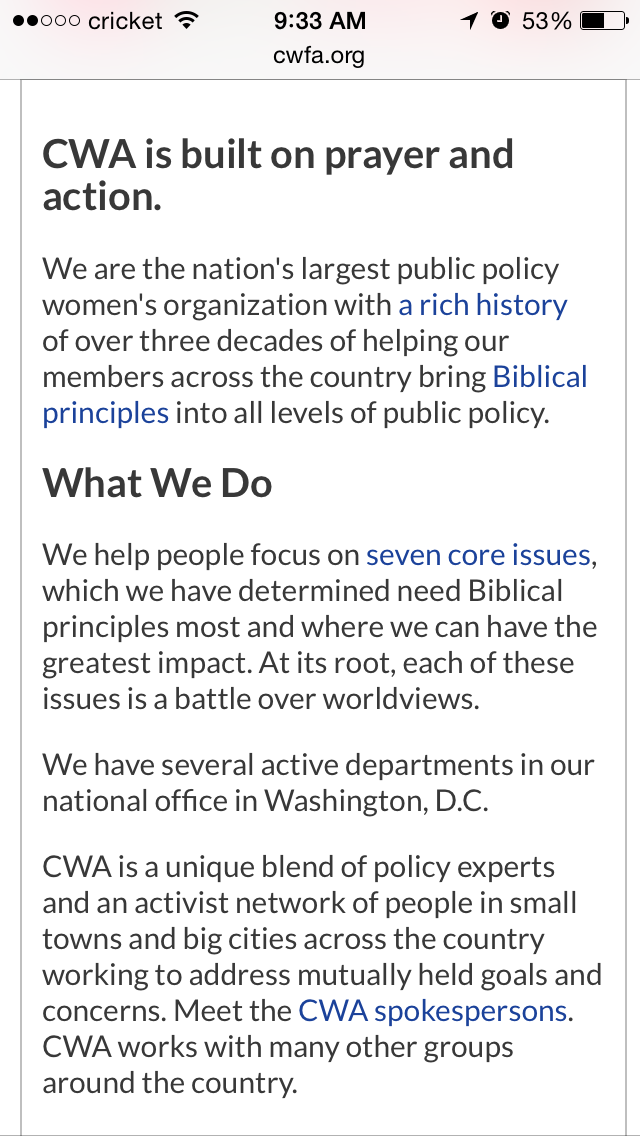Viewport: 640px width, 1136px height.
Task: Open the "CWA spokespersons" link
Action: click(x=433, y=1011)
